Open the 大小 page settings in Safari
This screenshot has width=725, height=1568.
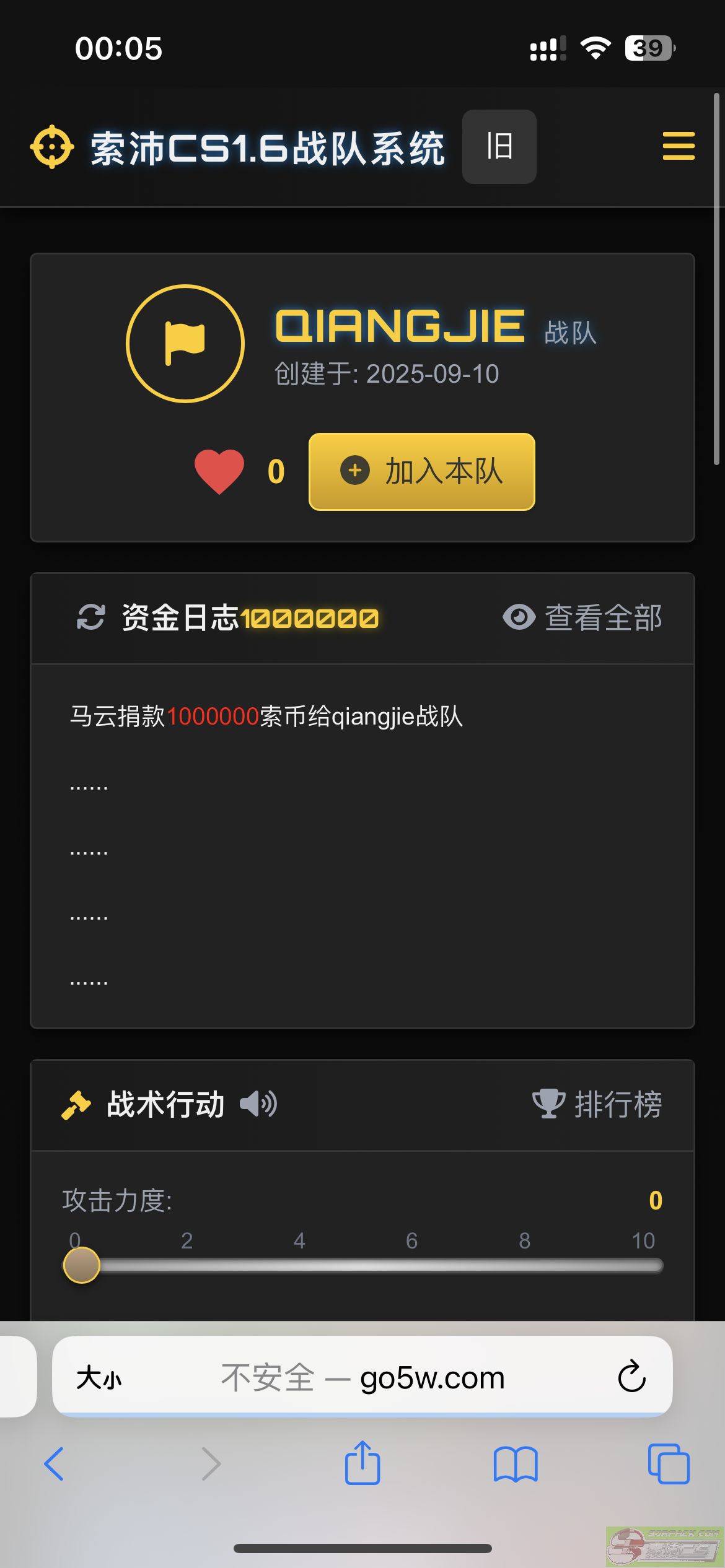(99, 1379)
